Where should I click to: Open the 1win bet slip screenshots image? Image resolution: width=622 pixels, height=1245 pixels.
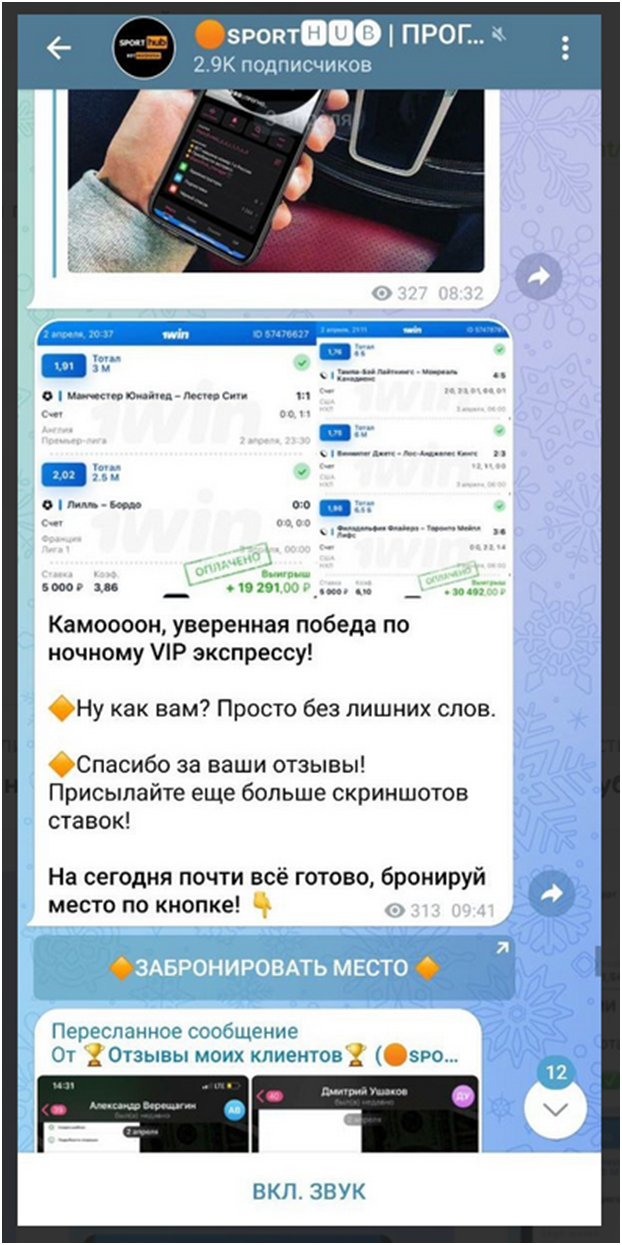click(x=272, y=460)
